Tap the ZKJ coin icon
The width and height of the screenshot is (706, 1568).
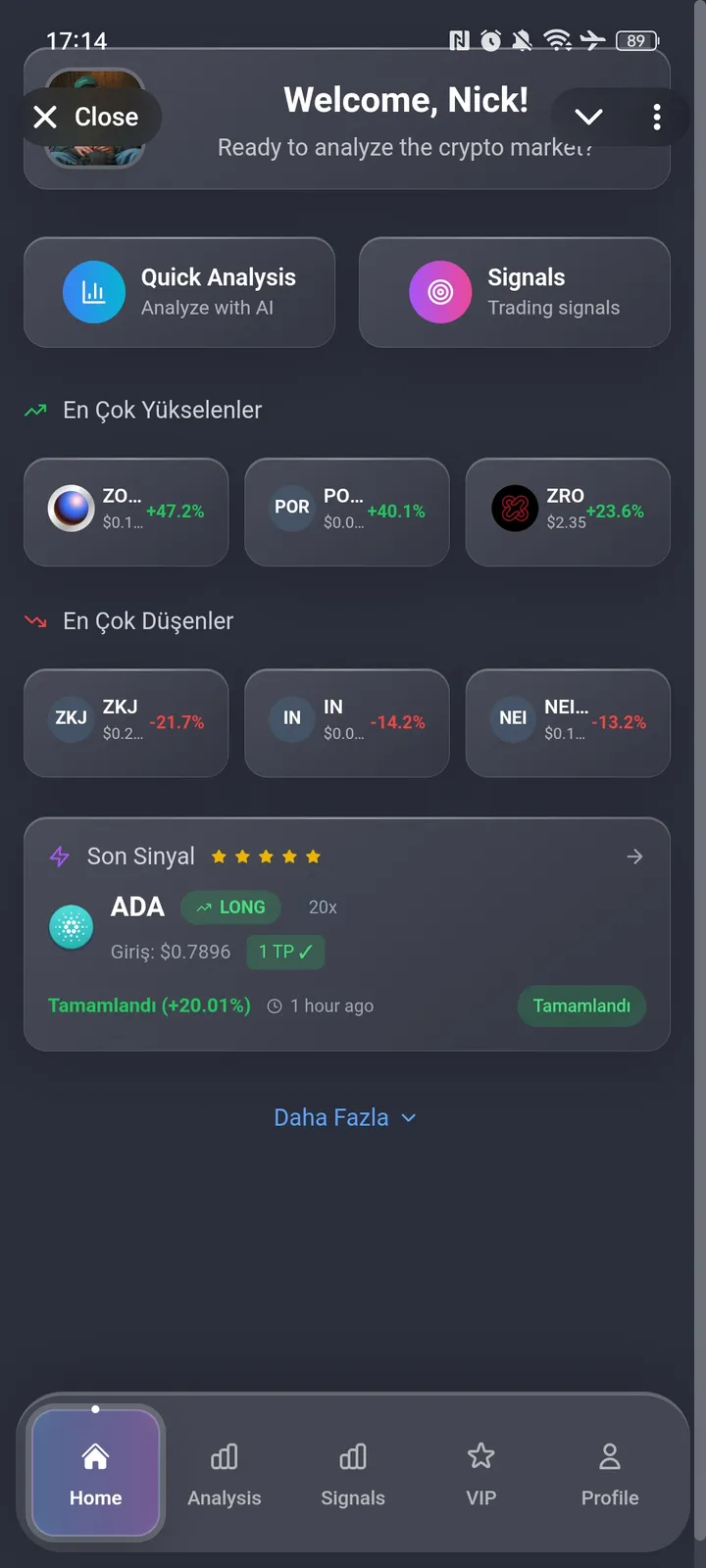click(x=70, y=718)
